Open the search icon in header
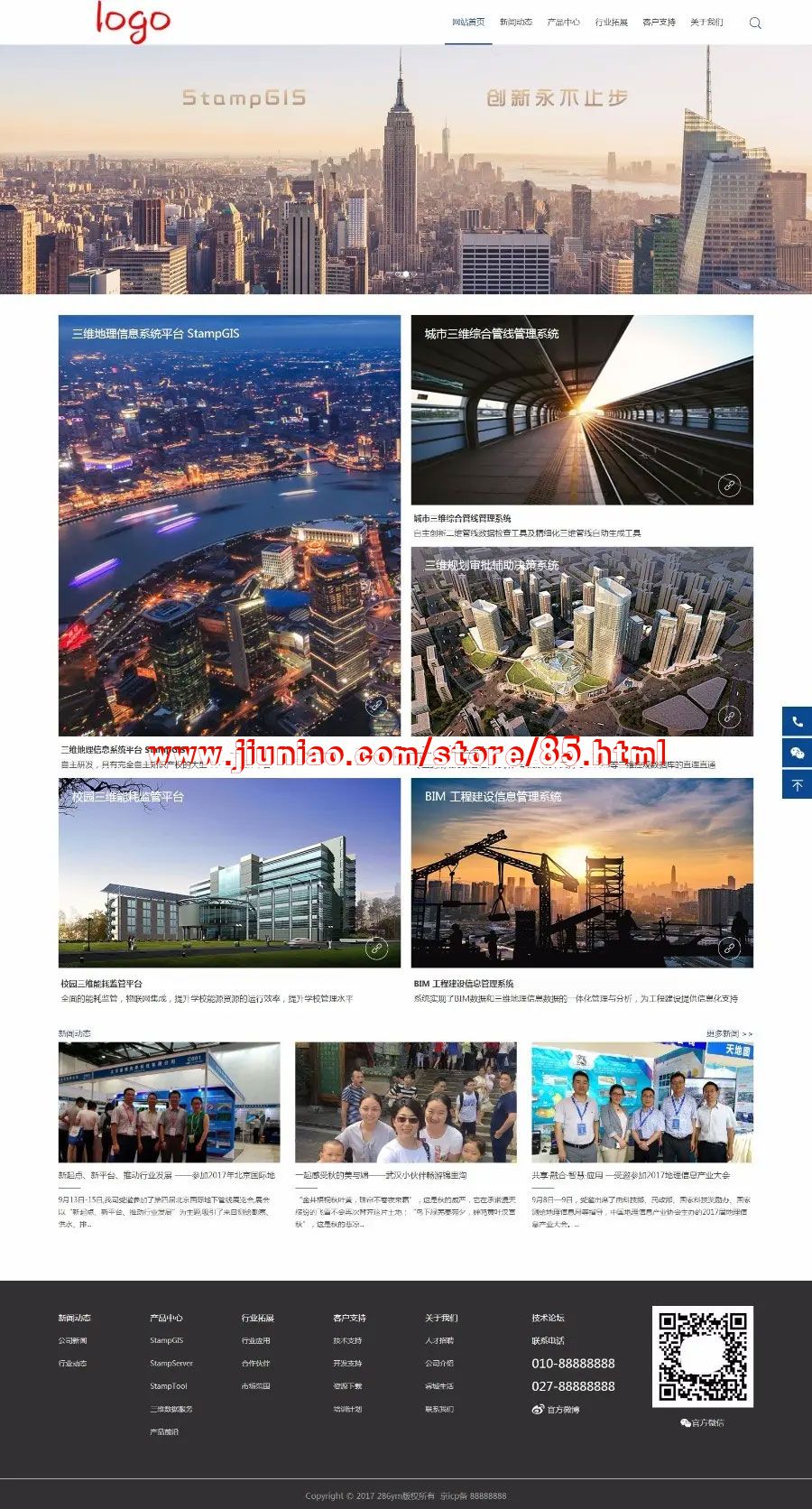This screenshot has width=812, height=1509. pyautogui.click(x=755, y=23)
